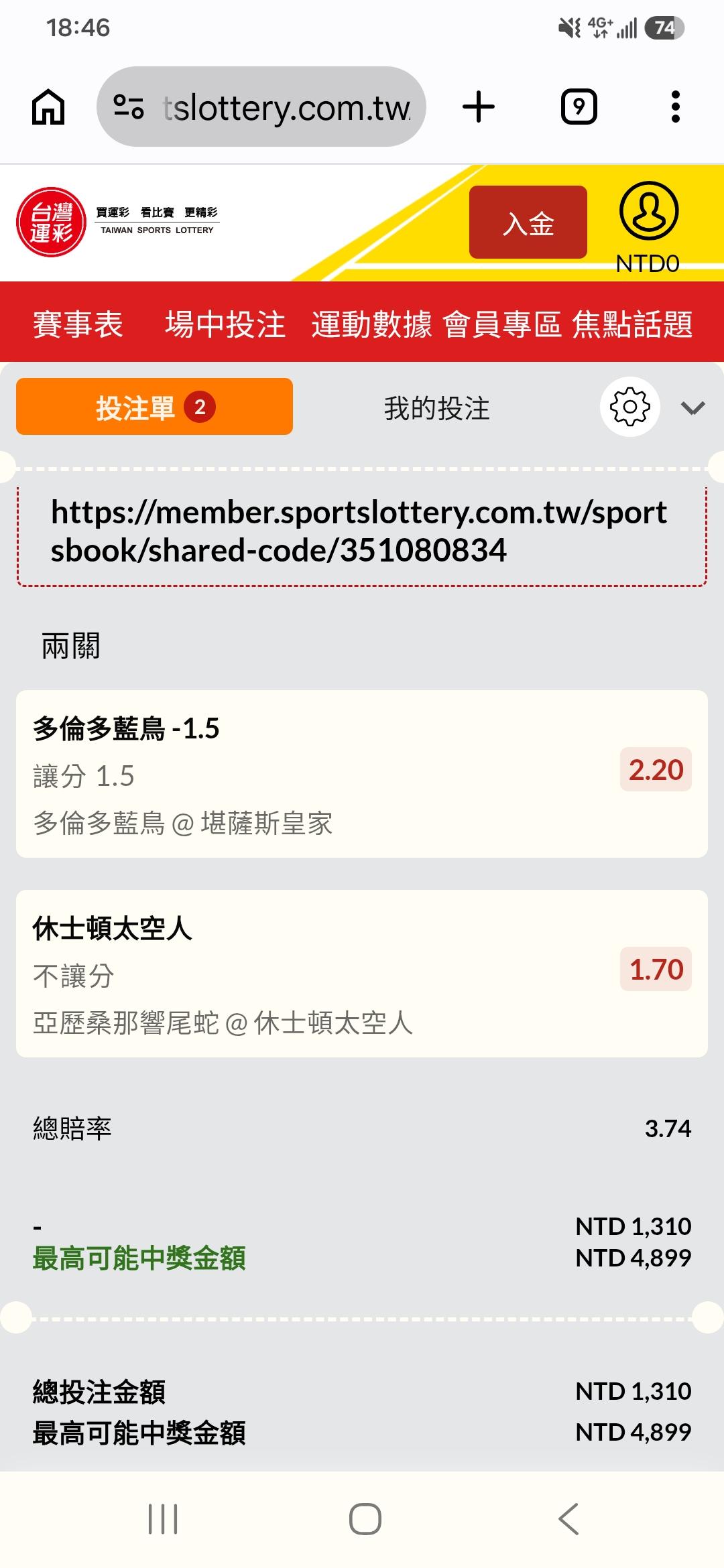Tap the 入金 deposit button

(528, 222)
